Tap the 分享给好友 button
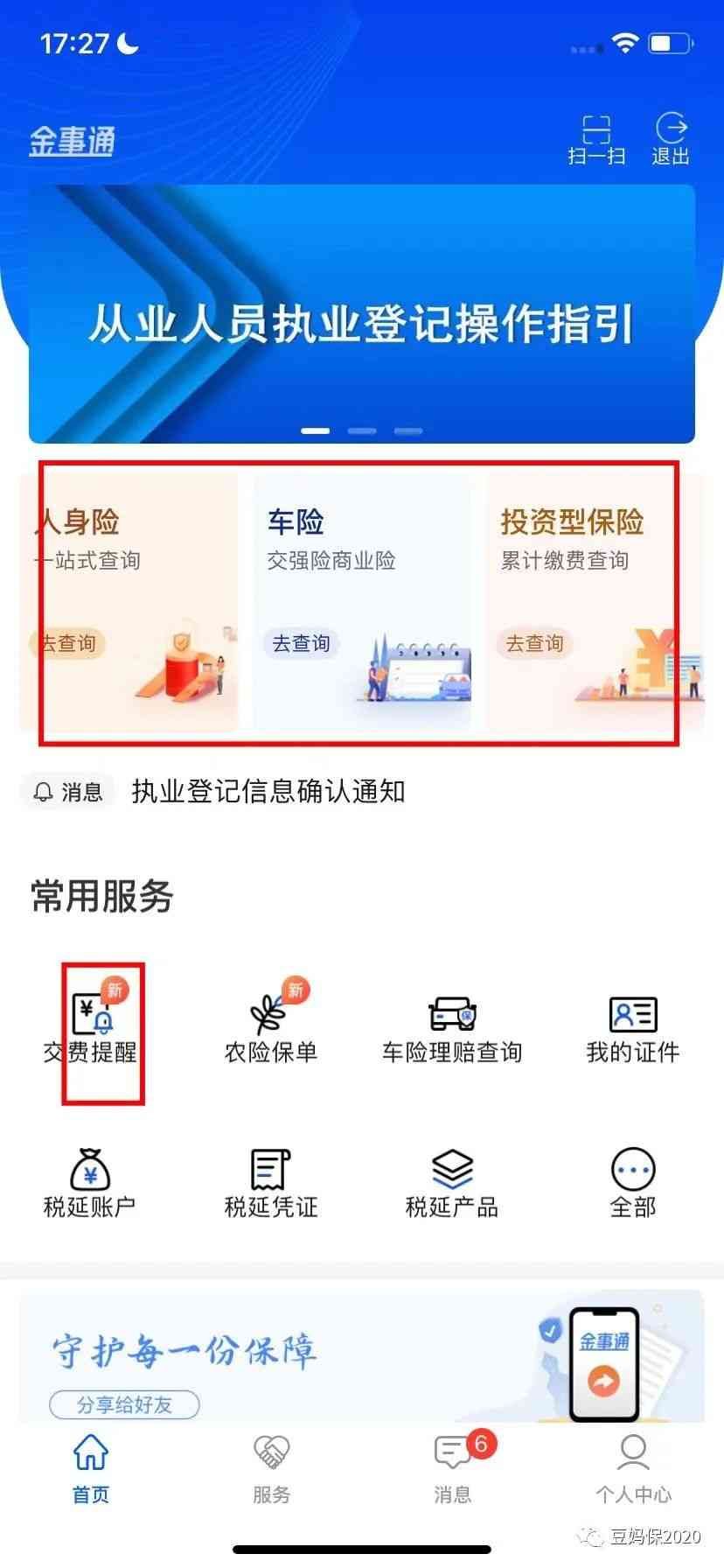Viewport: 724px width, 1568px height. coord(124,1405)
